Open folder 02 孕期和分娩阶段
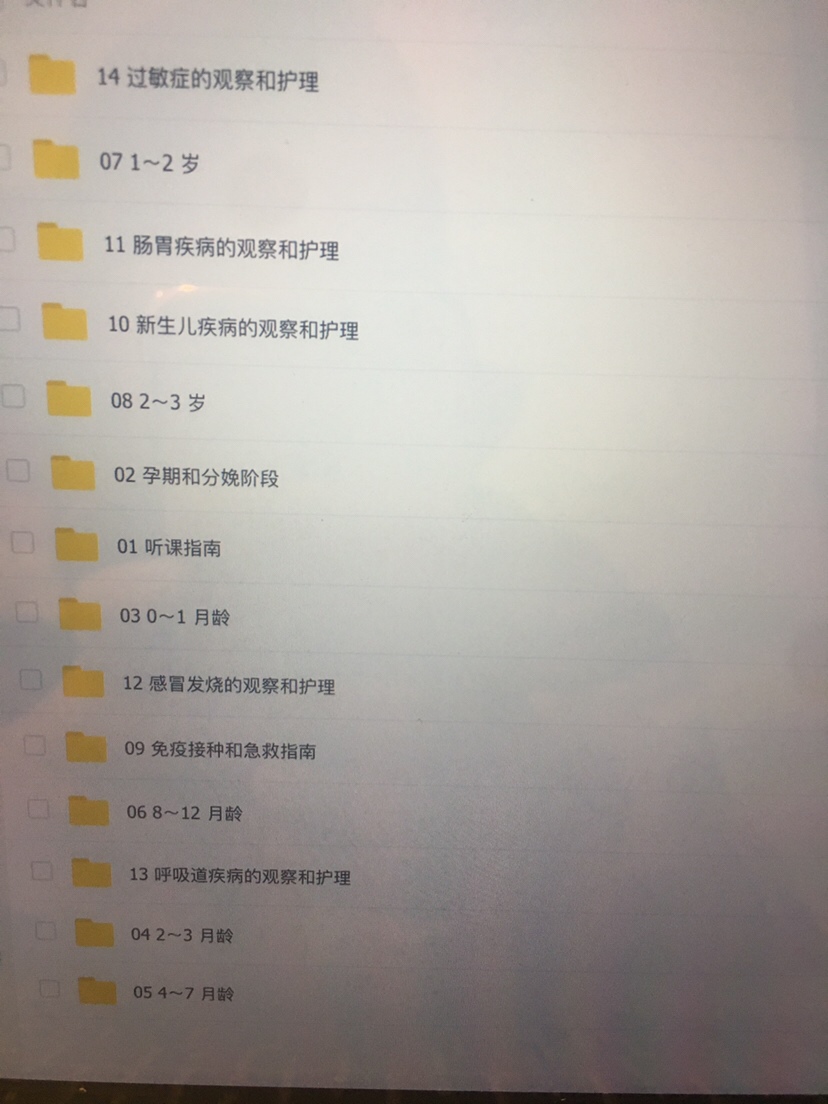This screenshot has width=828, height=1104. point(196,476)
